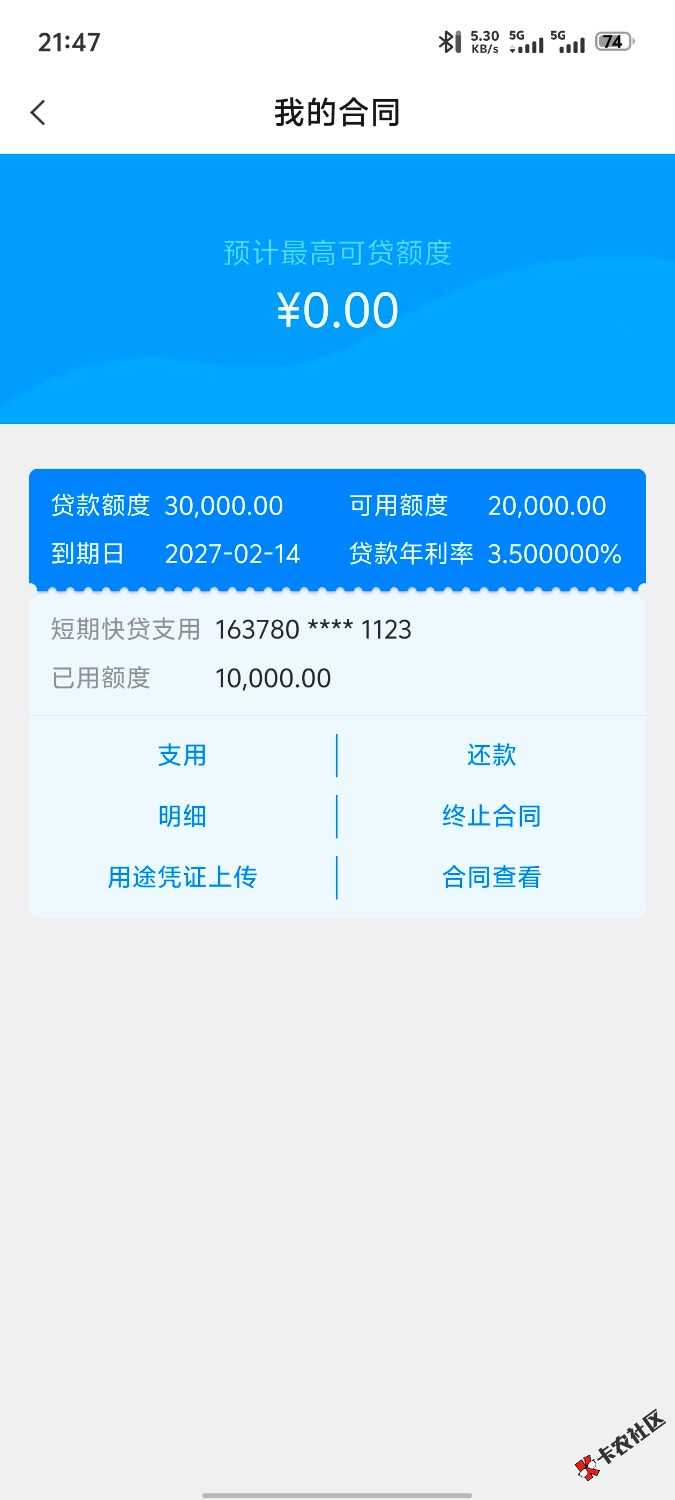Open 用途凭证上传 upload option

click(x=182, y=877)
